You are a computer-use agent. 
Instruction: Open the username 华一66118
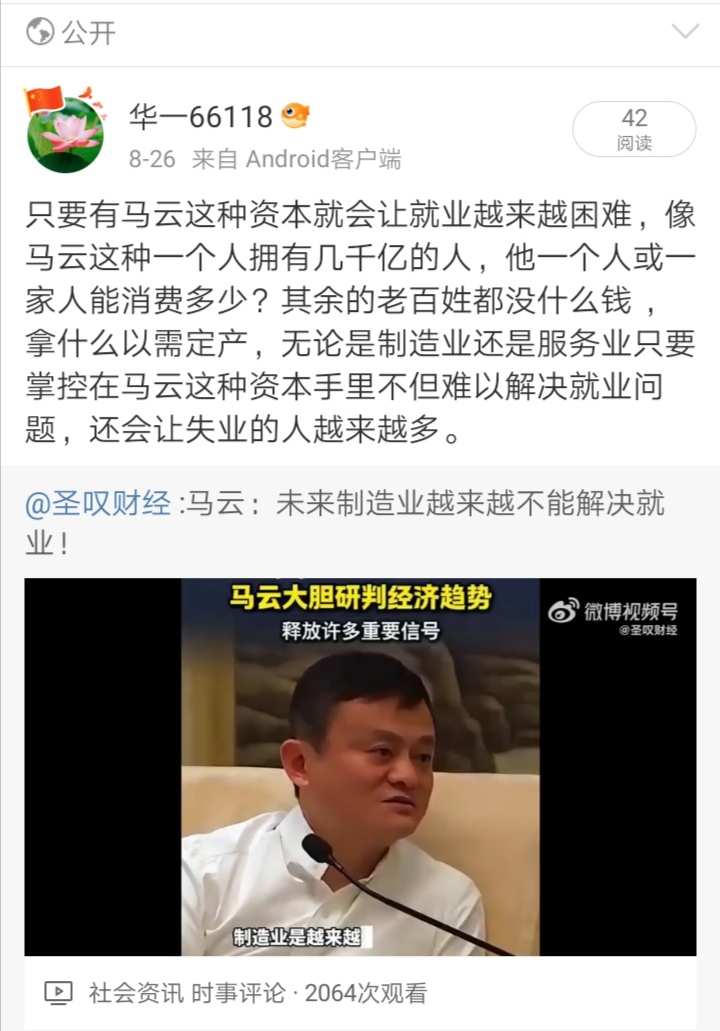coord(200,117)
